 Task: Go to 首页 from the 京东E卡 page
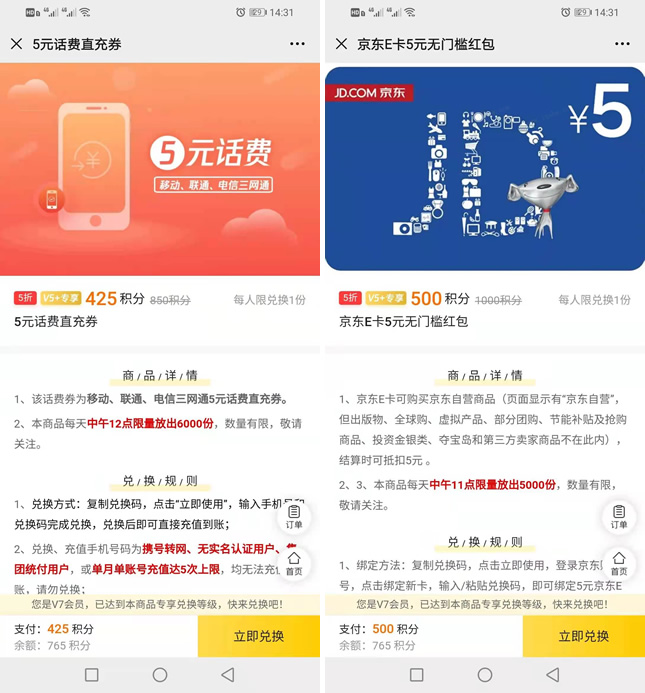click(x=618, y=563)
